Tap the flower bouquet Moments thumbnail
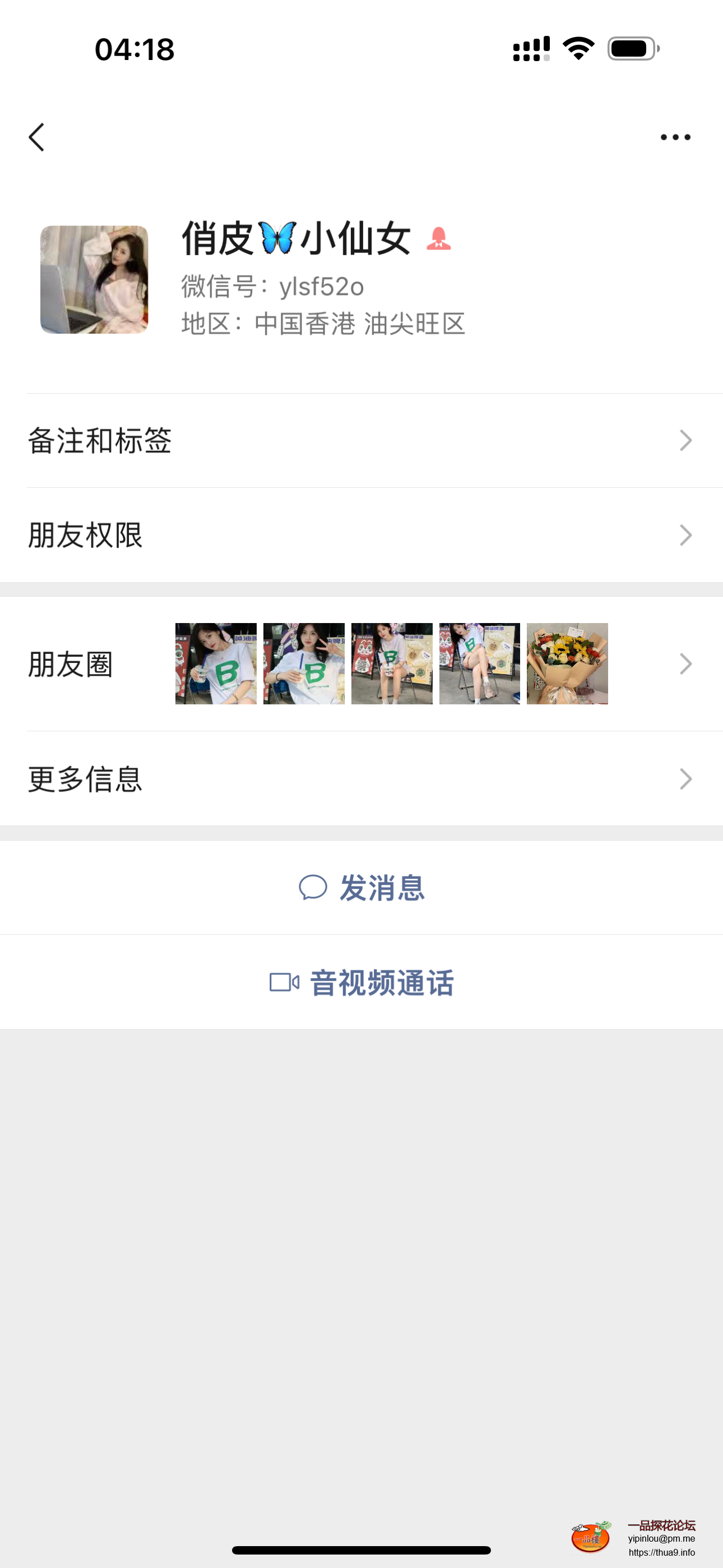Screen dimensions: 723x1568 click(x=567, y=663)
